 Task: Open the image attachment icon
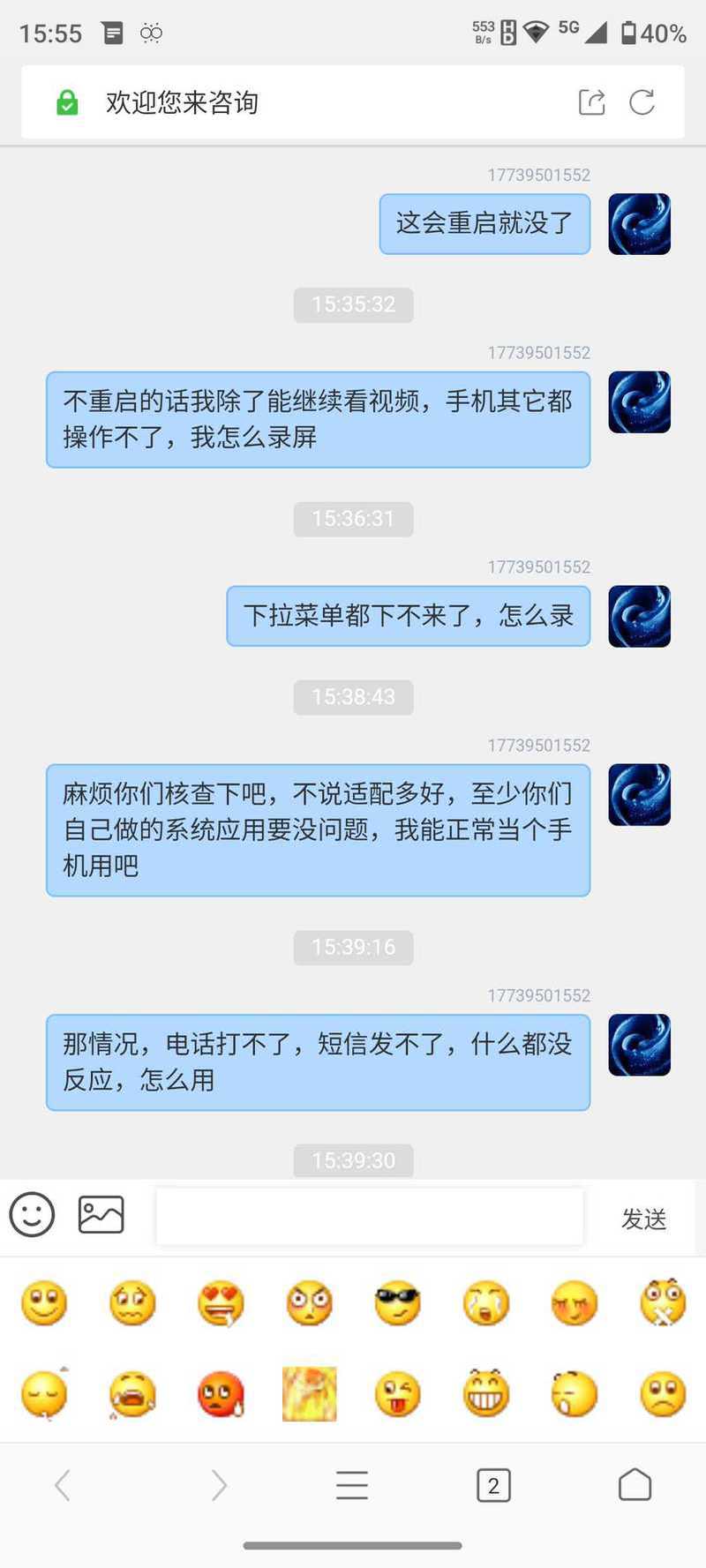101,1215
